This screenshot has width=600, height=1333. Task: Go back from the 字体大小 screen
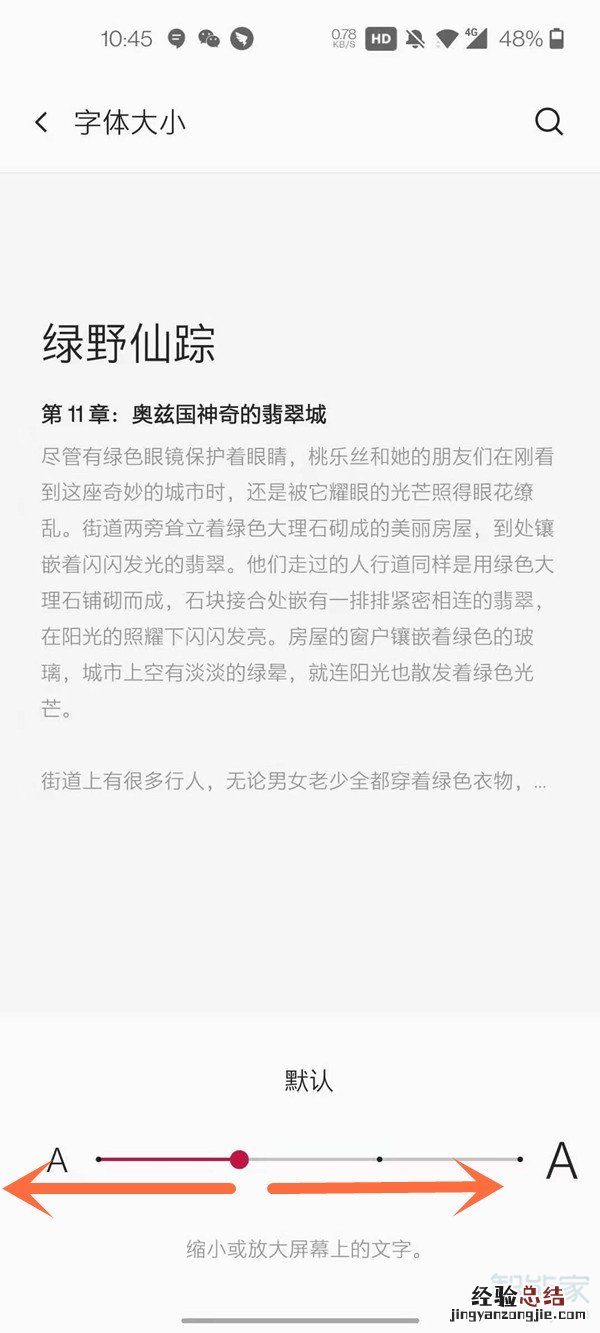[41, 123]
